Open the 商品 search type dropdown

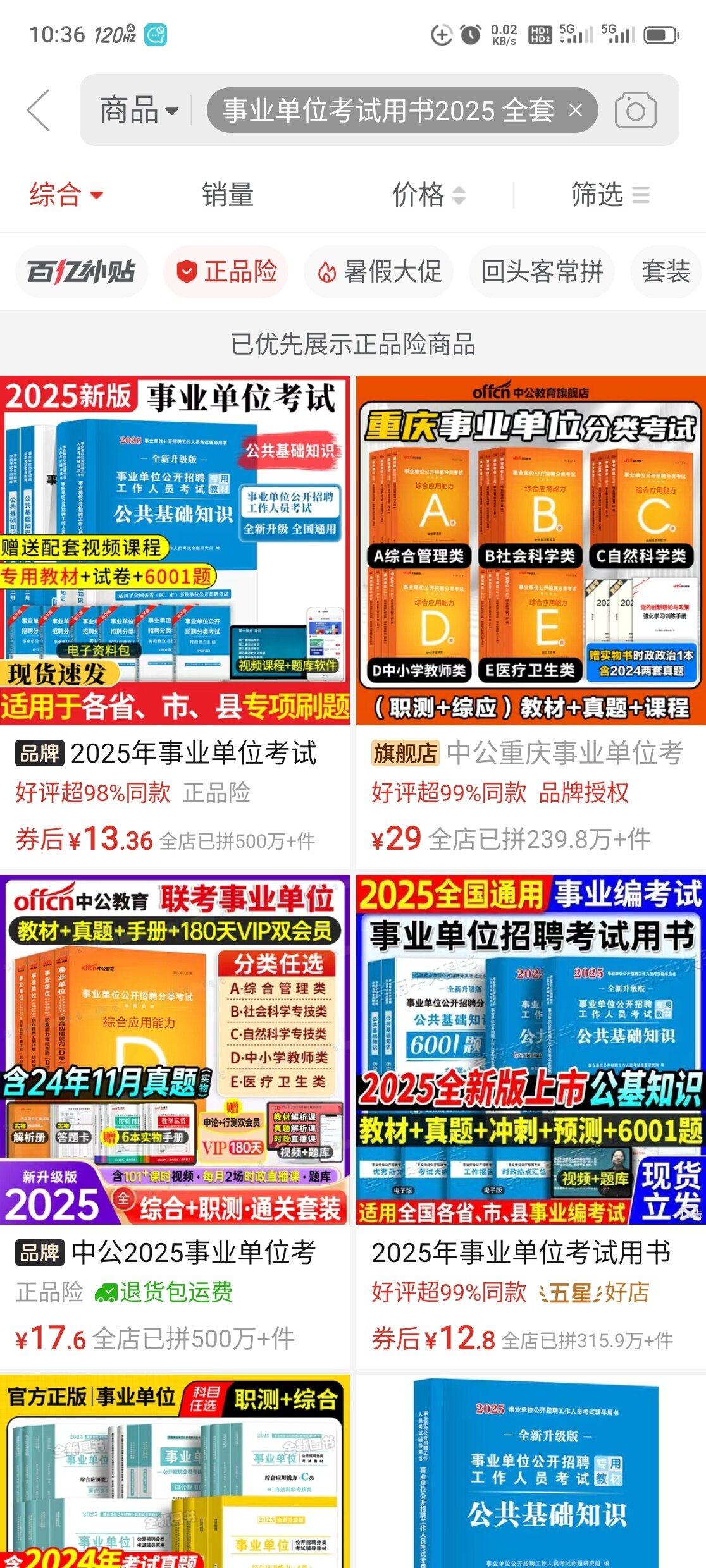coord(139,111)
